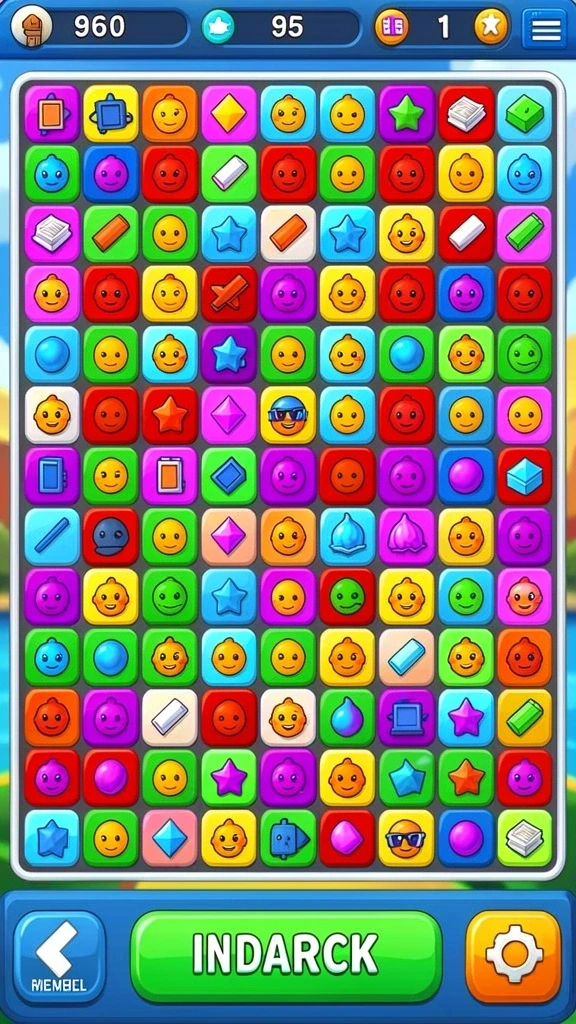The height and width of the screenshot is (1024, 576).
Task: Select the magenta gem on red tile
Action: click(x=347, y=837)
